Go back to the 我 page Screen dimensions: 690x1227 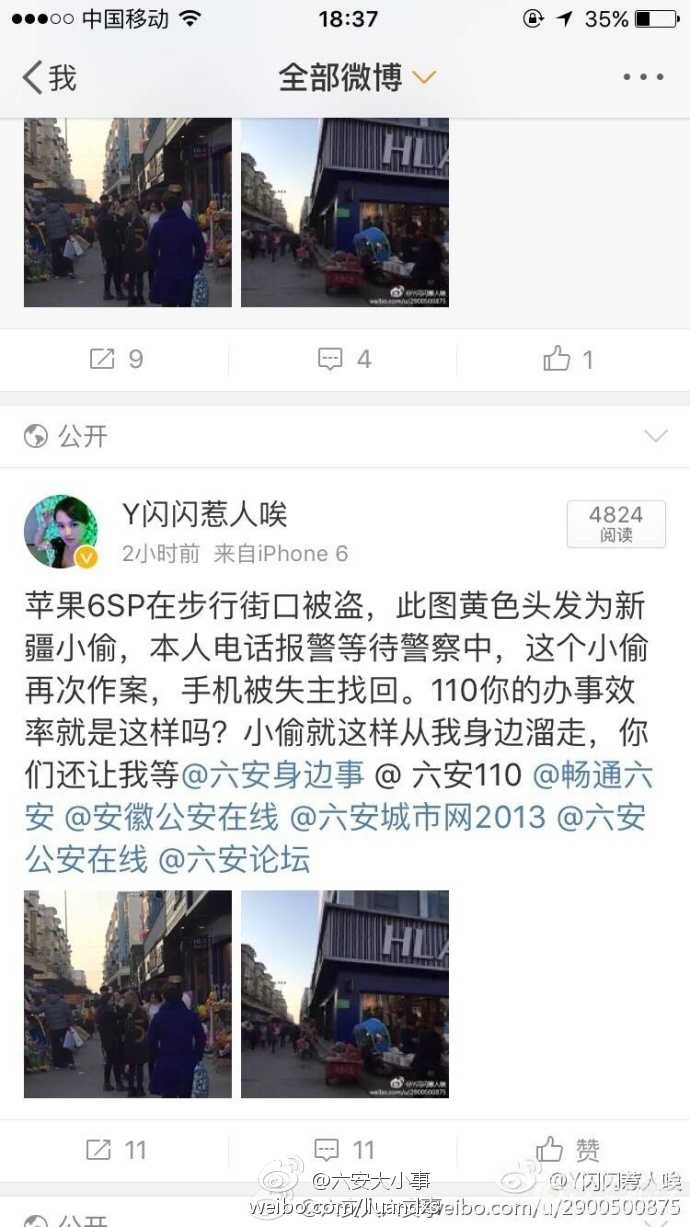coord(50,78)
